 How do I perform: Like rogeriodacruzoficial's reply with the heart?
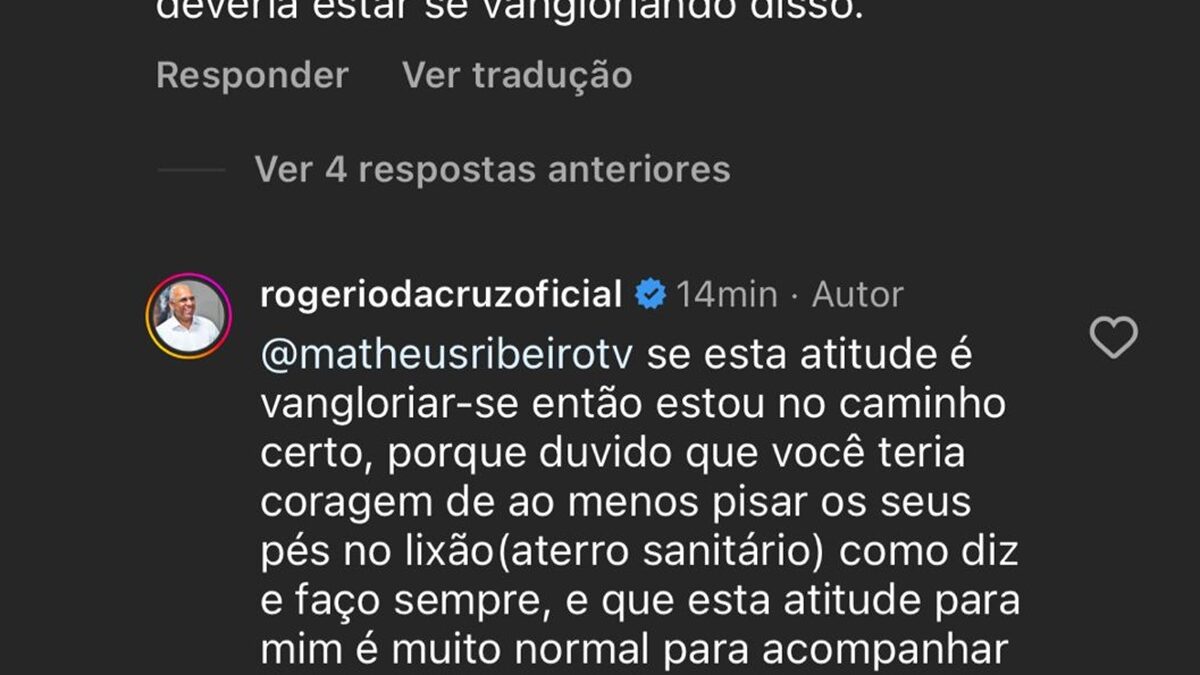1113,338
